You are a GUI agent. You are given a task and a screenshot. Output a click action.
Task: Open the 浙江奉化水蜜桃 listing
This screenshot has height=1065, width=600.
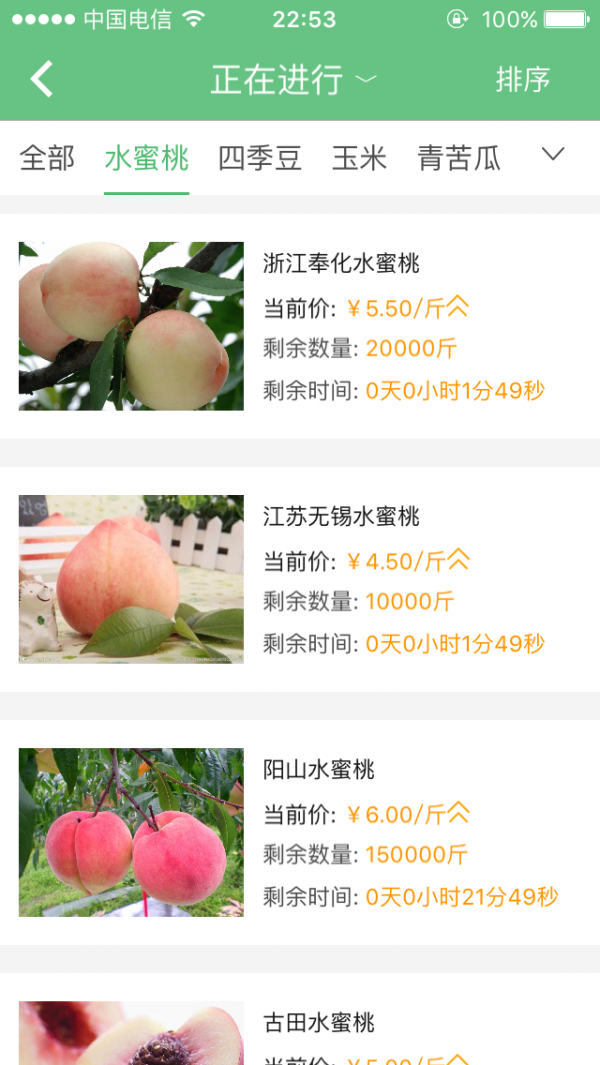(x=300, y=326)
